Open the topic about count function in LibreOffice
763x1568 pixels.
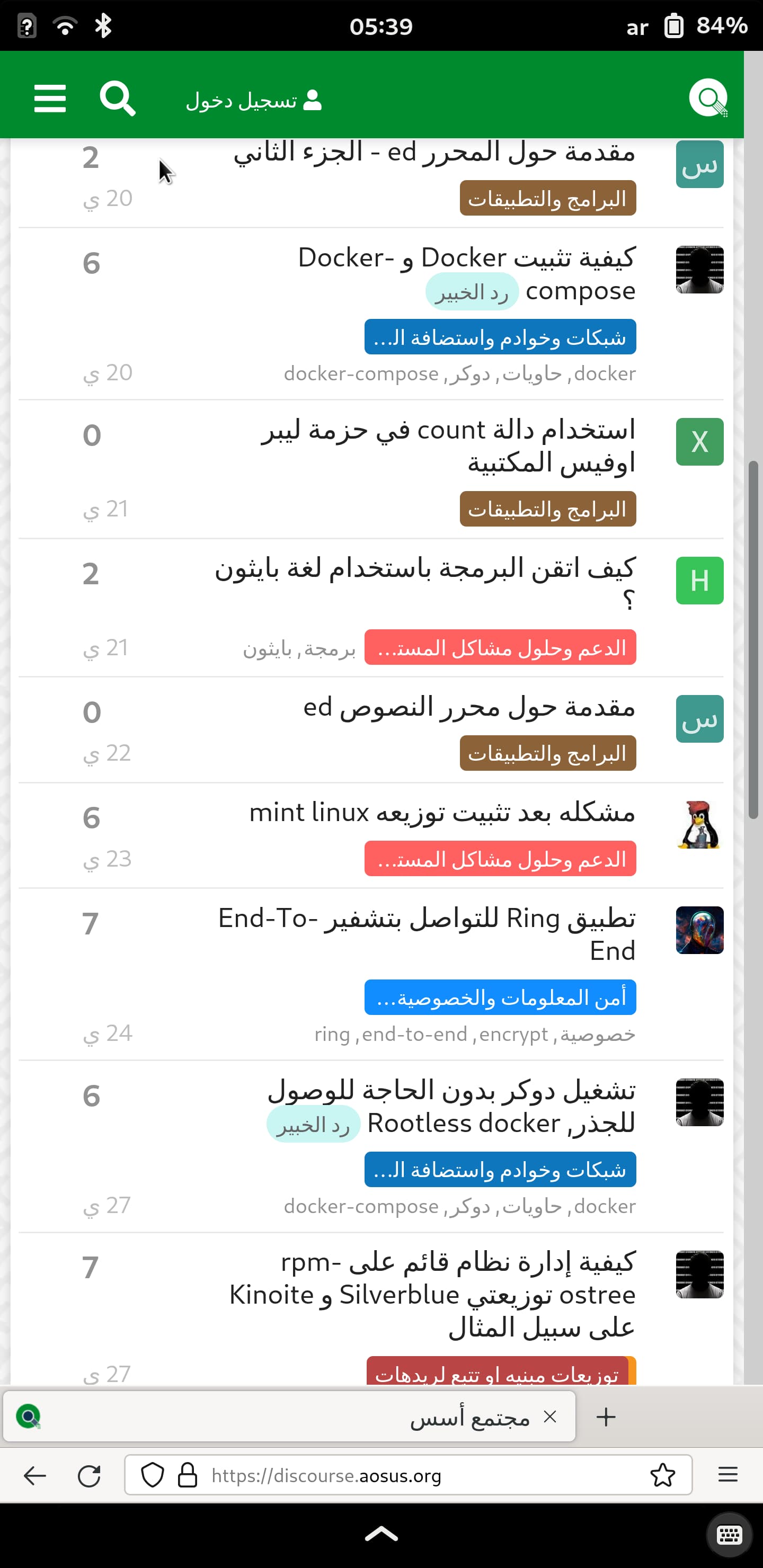448,431
